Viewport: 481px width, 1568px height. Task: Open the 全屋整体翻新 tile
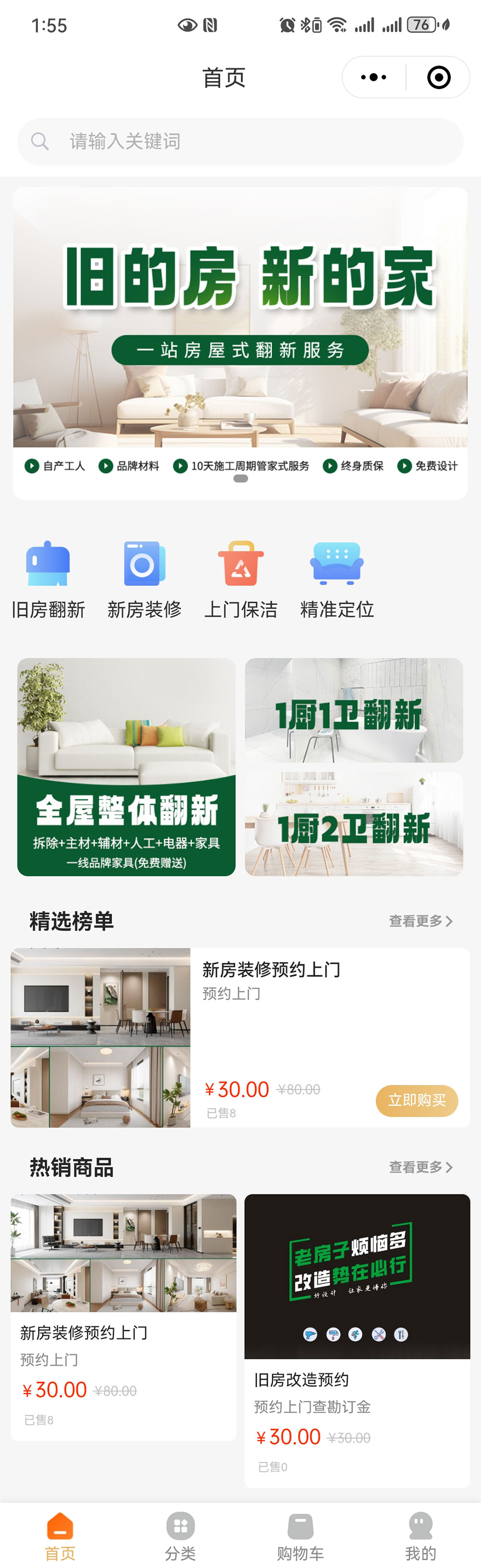tap(126, 767)
